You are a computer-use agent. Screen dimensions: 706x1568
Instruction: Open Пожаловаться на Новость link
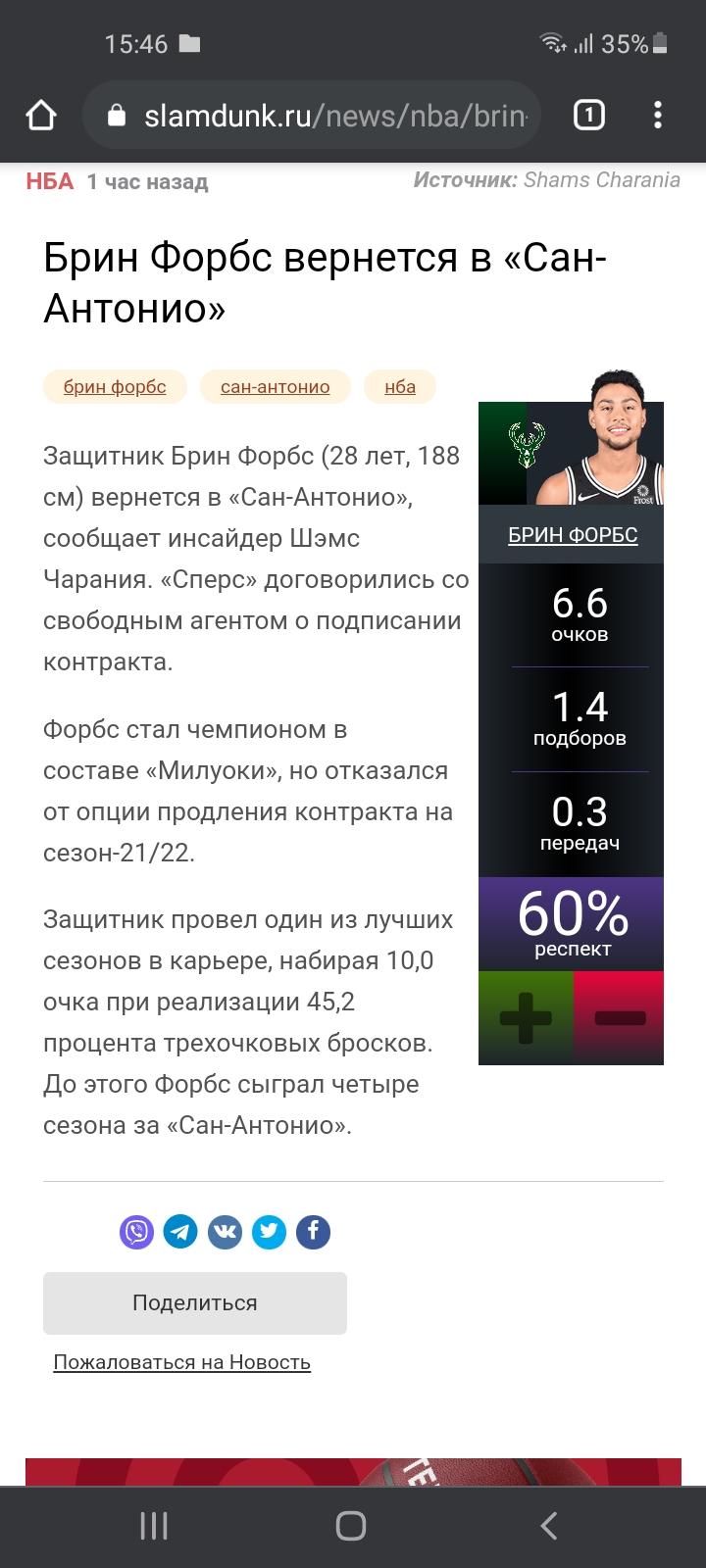[182, 1362]
